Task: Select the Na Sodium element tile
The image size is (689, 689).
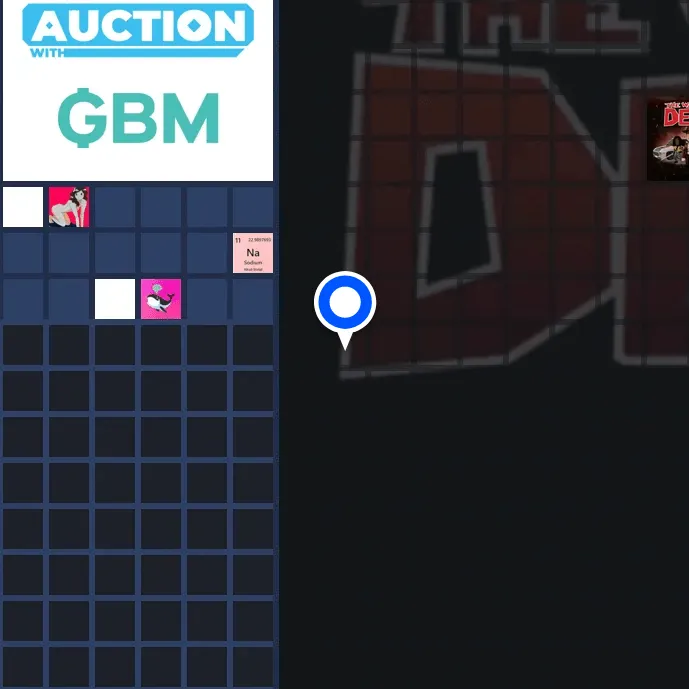Action: click(x=253, y=253)
